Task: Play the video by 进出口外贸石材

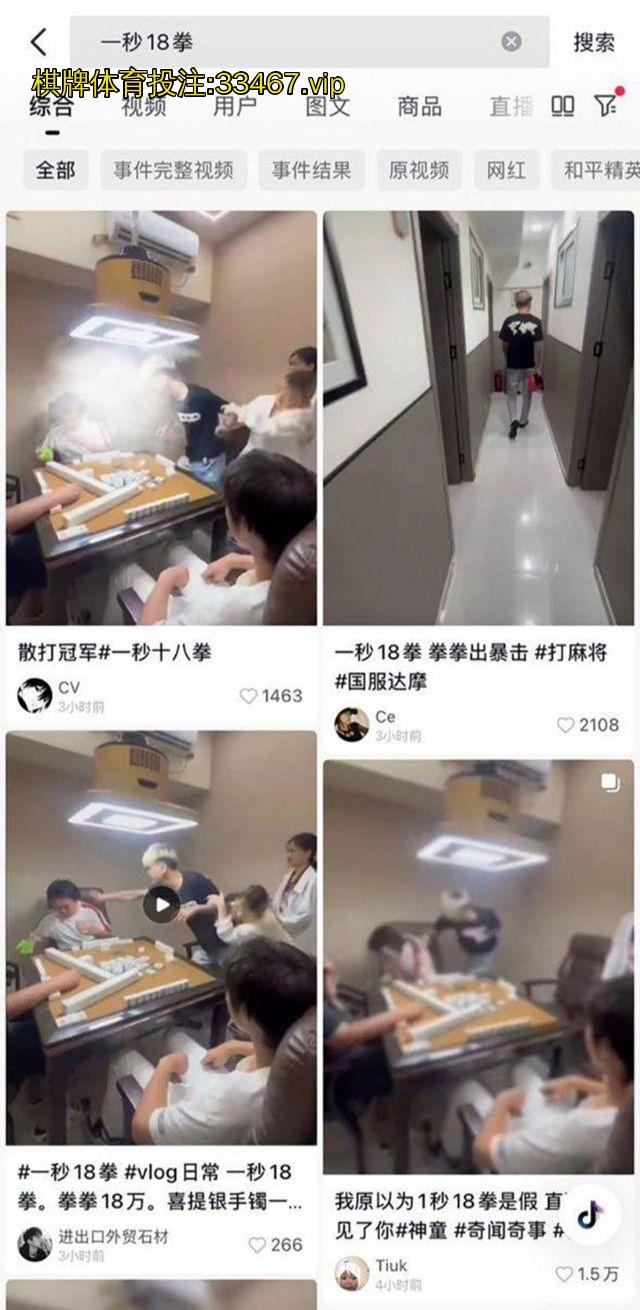Action: click(x=161, y=905)
